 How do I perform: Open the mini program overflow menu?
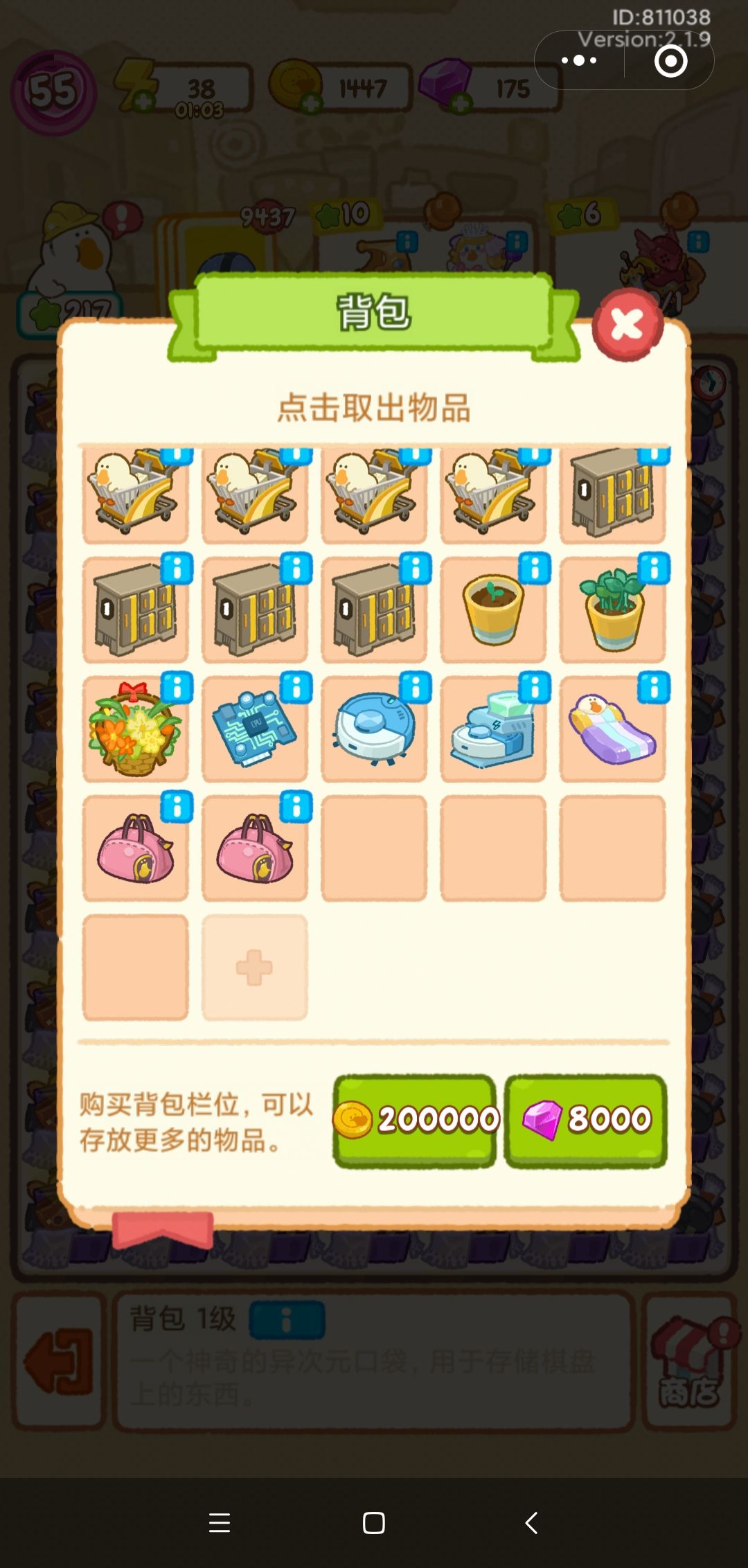(579, 60)
